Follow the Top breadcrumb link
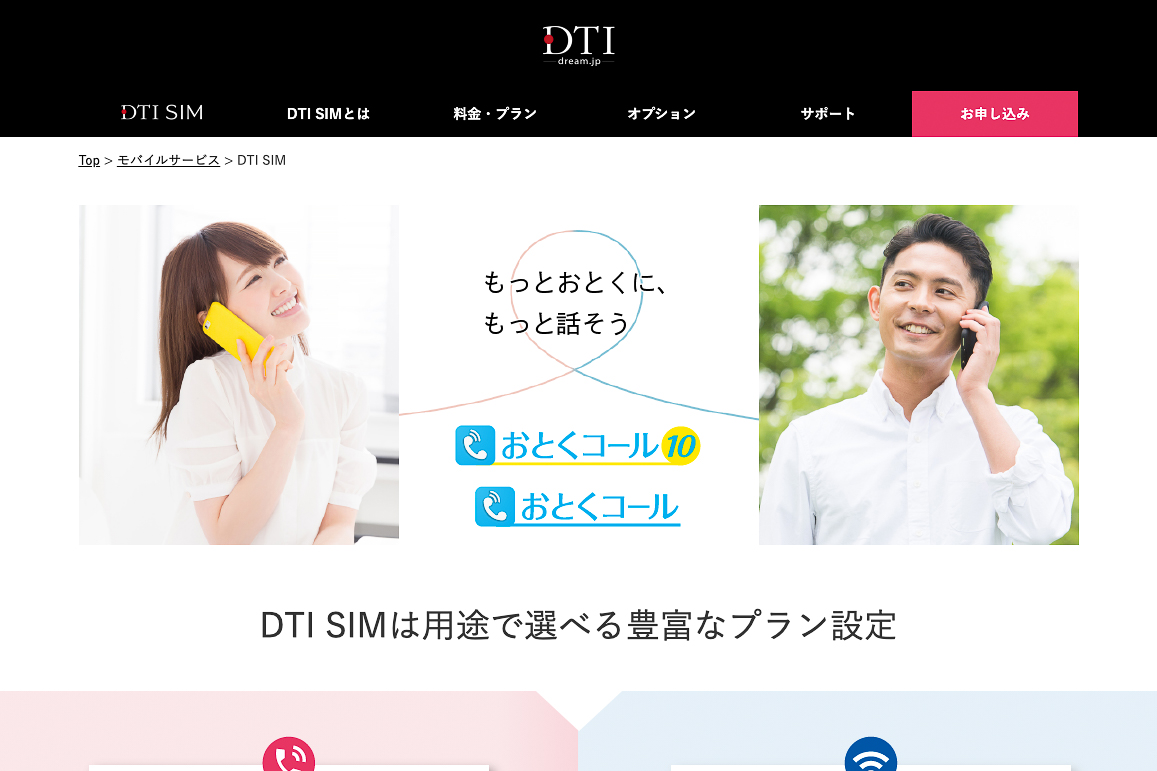1157x771 pixels. (89, 160)
